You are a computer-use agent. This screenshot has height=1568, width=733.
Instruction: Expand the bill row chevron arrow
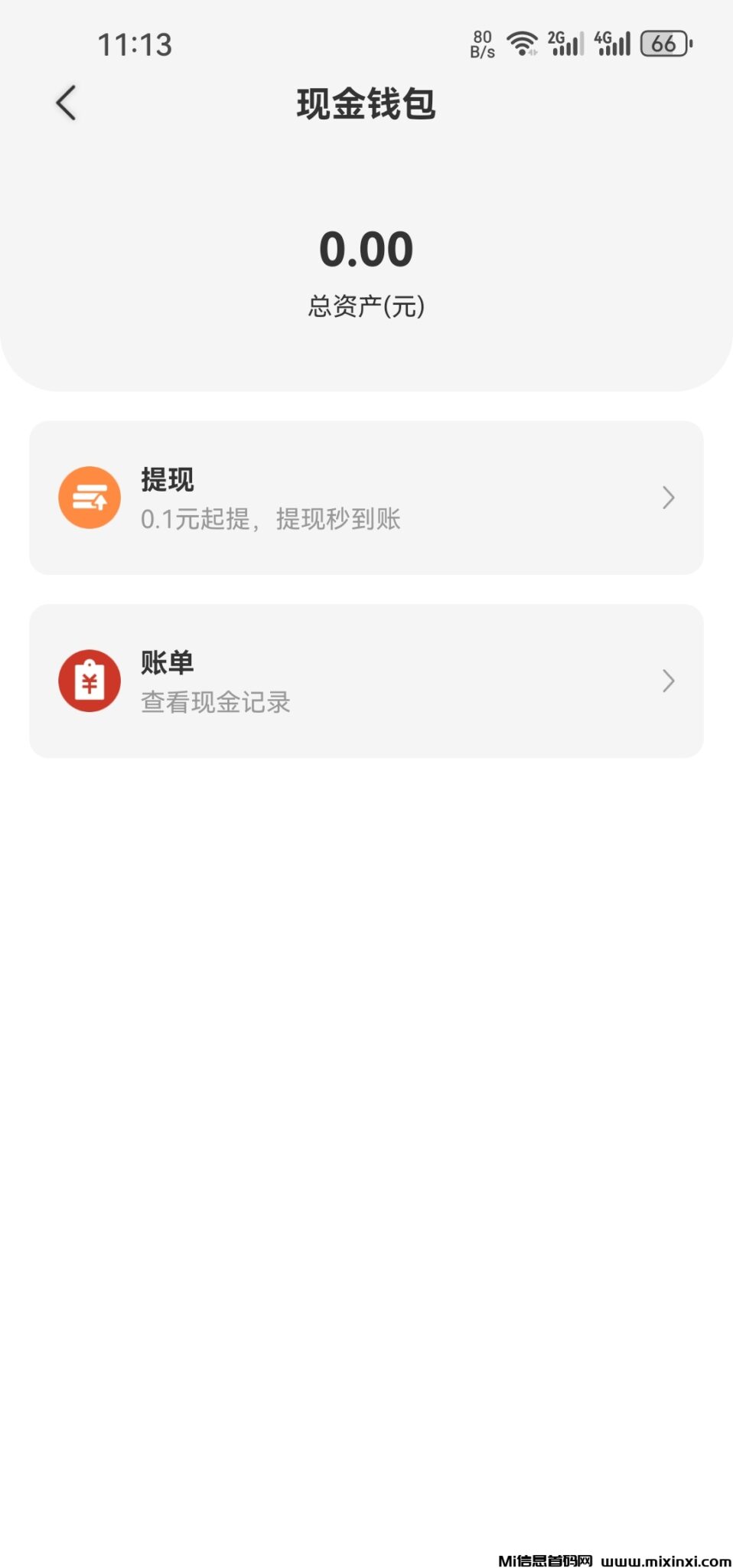tap(667, 681)
